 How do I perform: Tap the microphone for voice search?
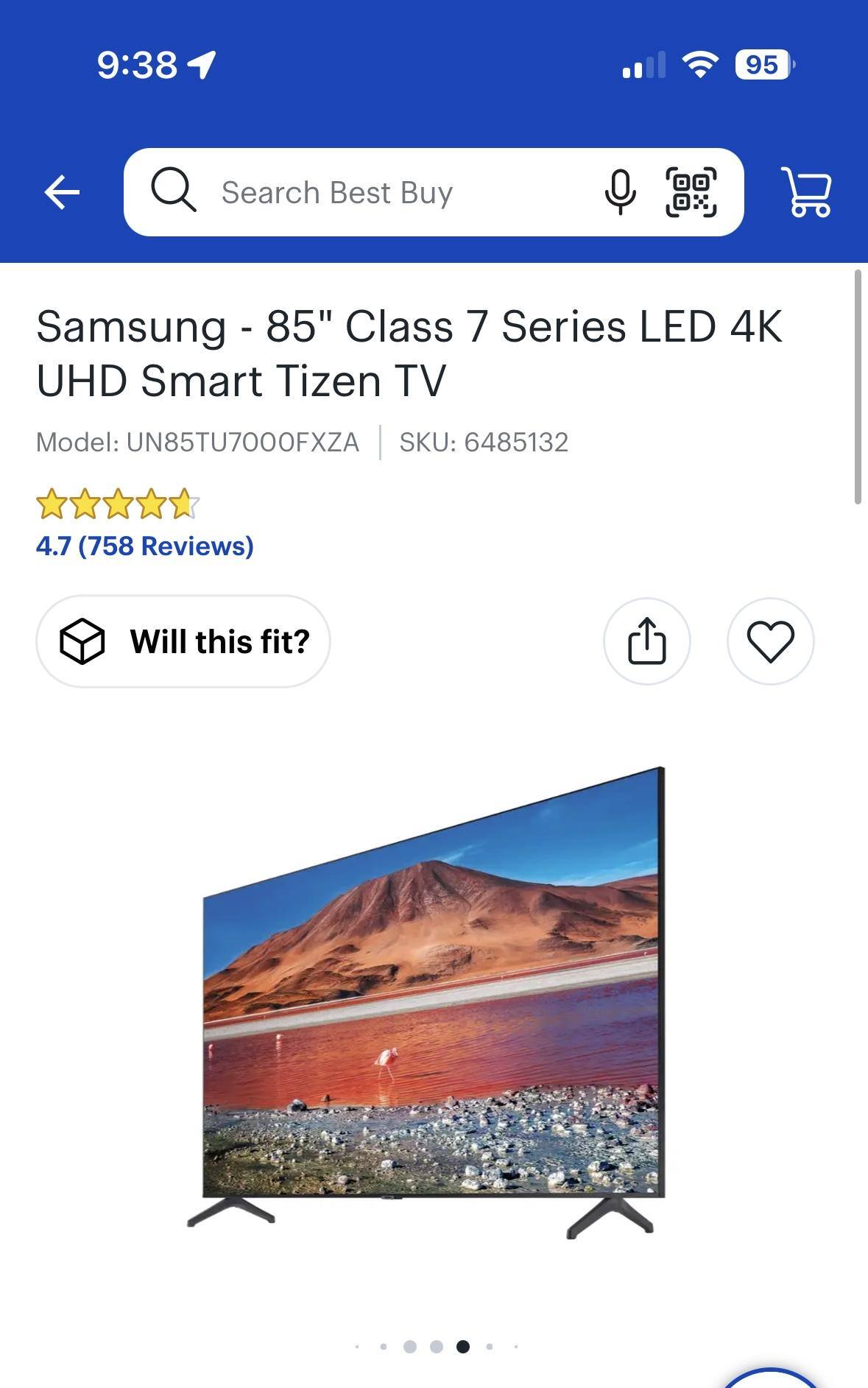[621, 192]
